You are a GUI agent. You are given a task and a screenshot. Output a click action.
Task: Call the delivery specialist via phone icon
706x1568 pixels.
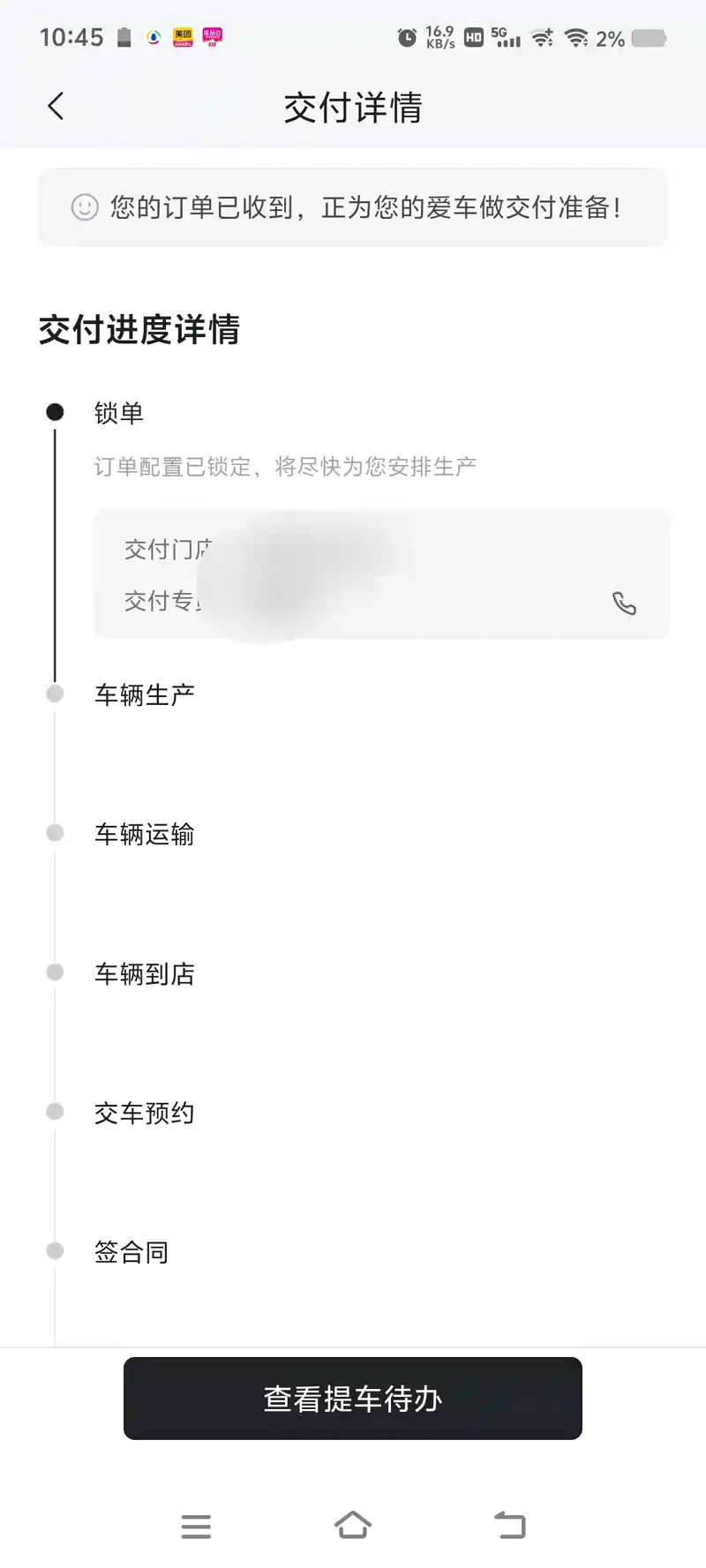624,604
